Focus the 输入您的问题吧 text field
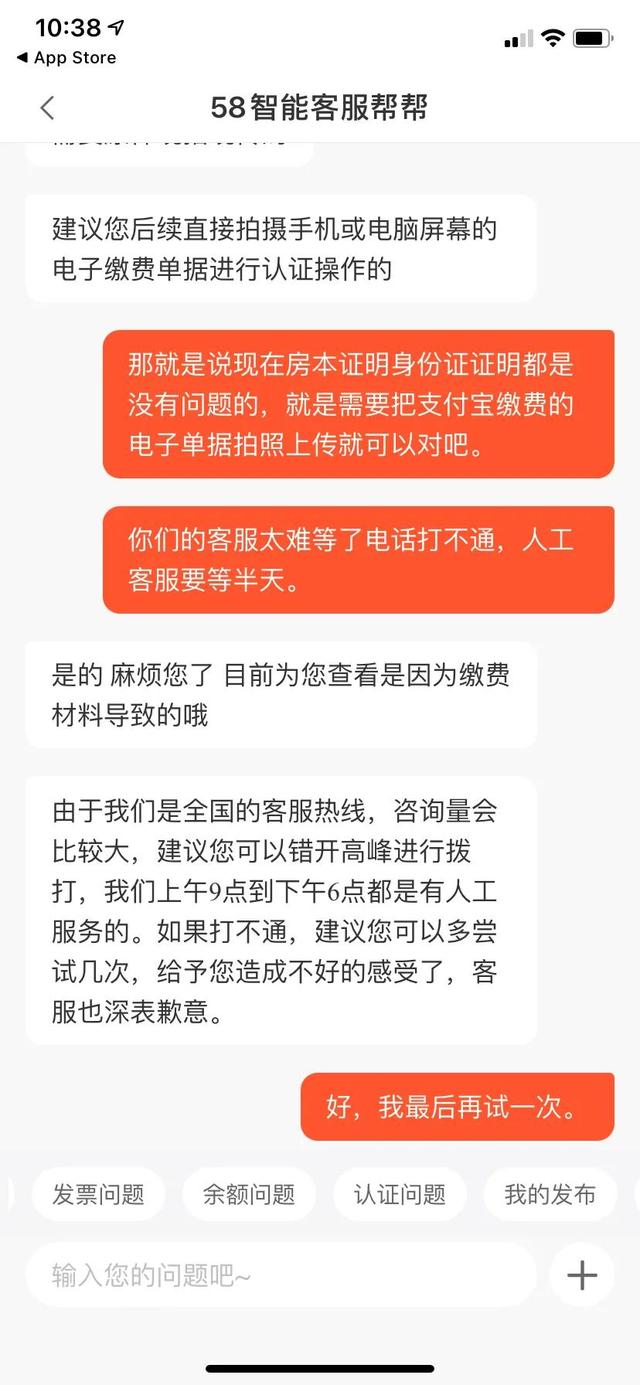640x1385 pixels. [x=280, y=1275]
